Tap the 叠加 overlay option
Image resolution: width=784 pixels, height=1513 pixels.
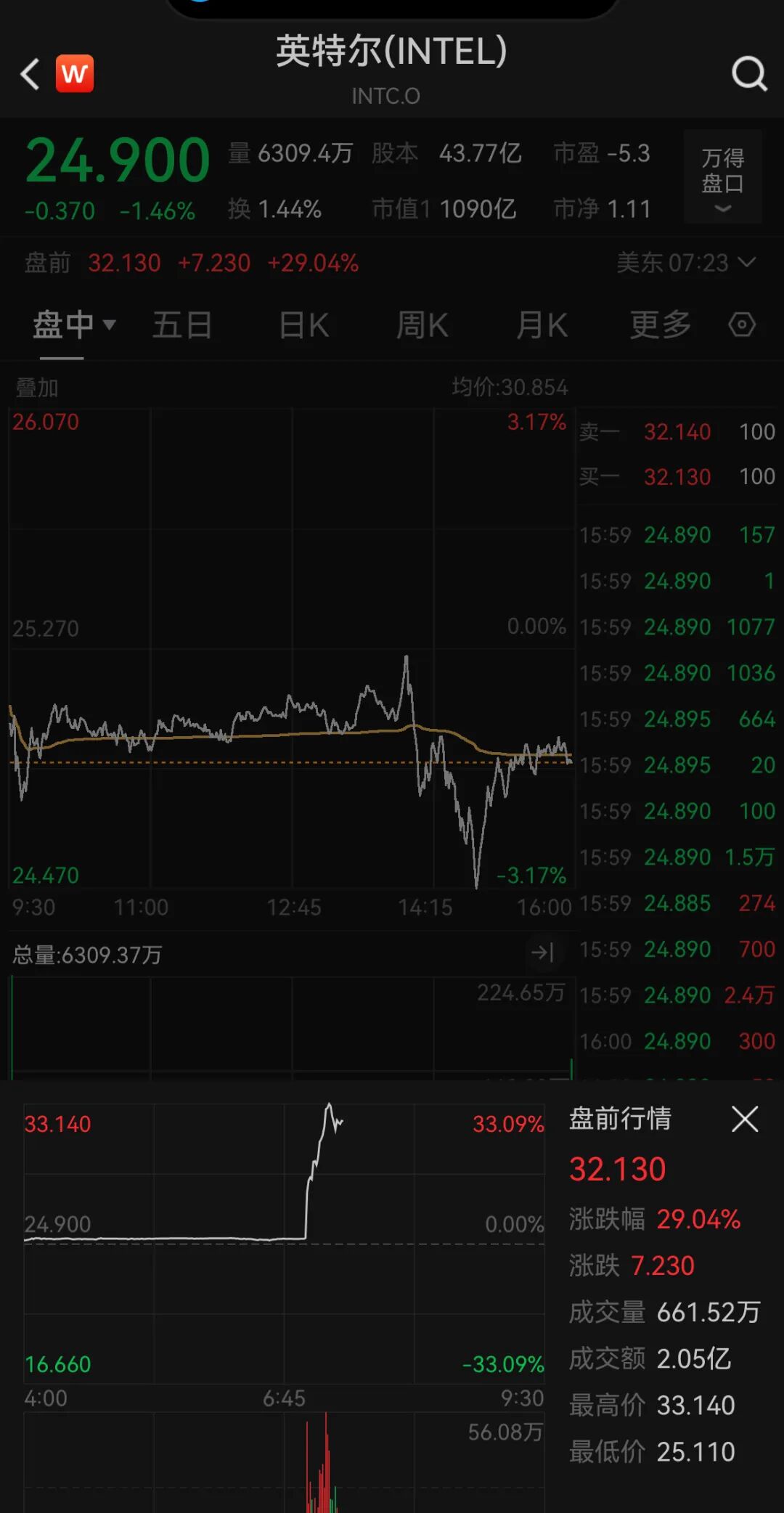(x=37, y=388)
